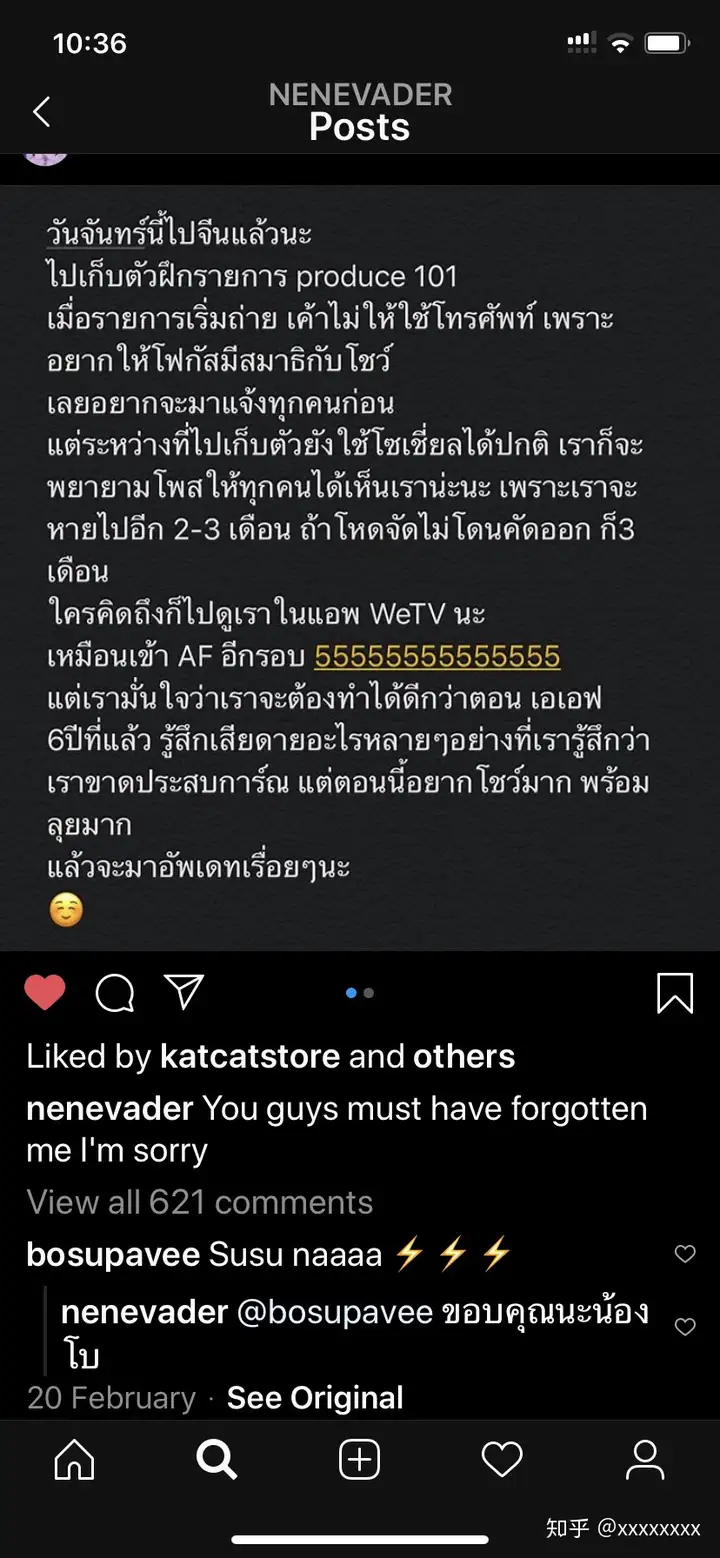Save the post with the bookmark icon
The width and height of the screenshot is (720, 1558).
tap(675, 993)
